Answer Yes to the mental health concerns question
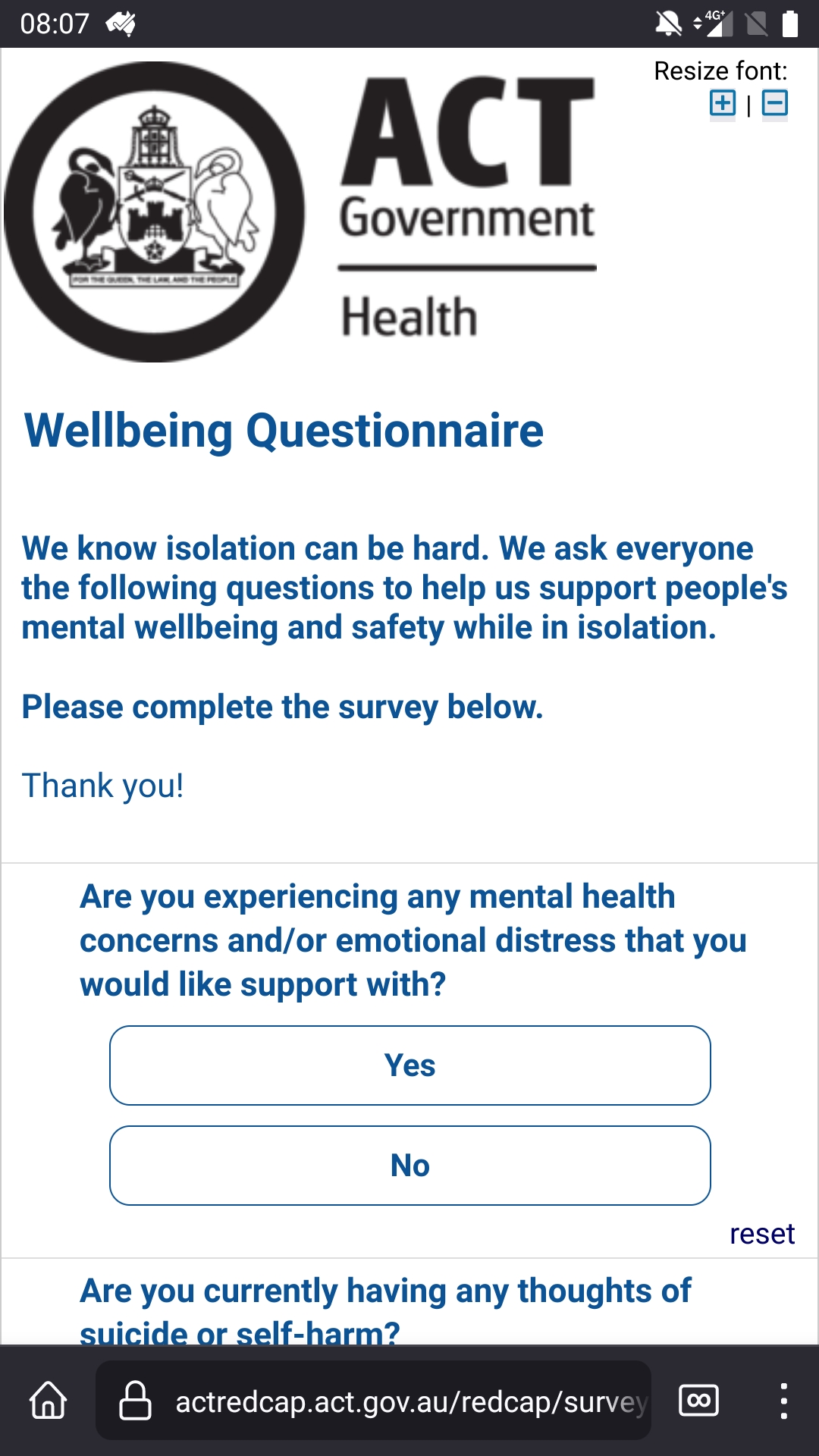This screenshot has width=819, height=1456. 410,1065
